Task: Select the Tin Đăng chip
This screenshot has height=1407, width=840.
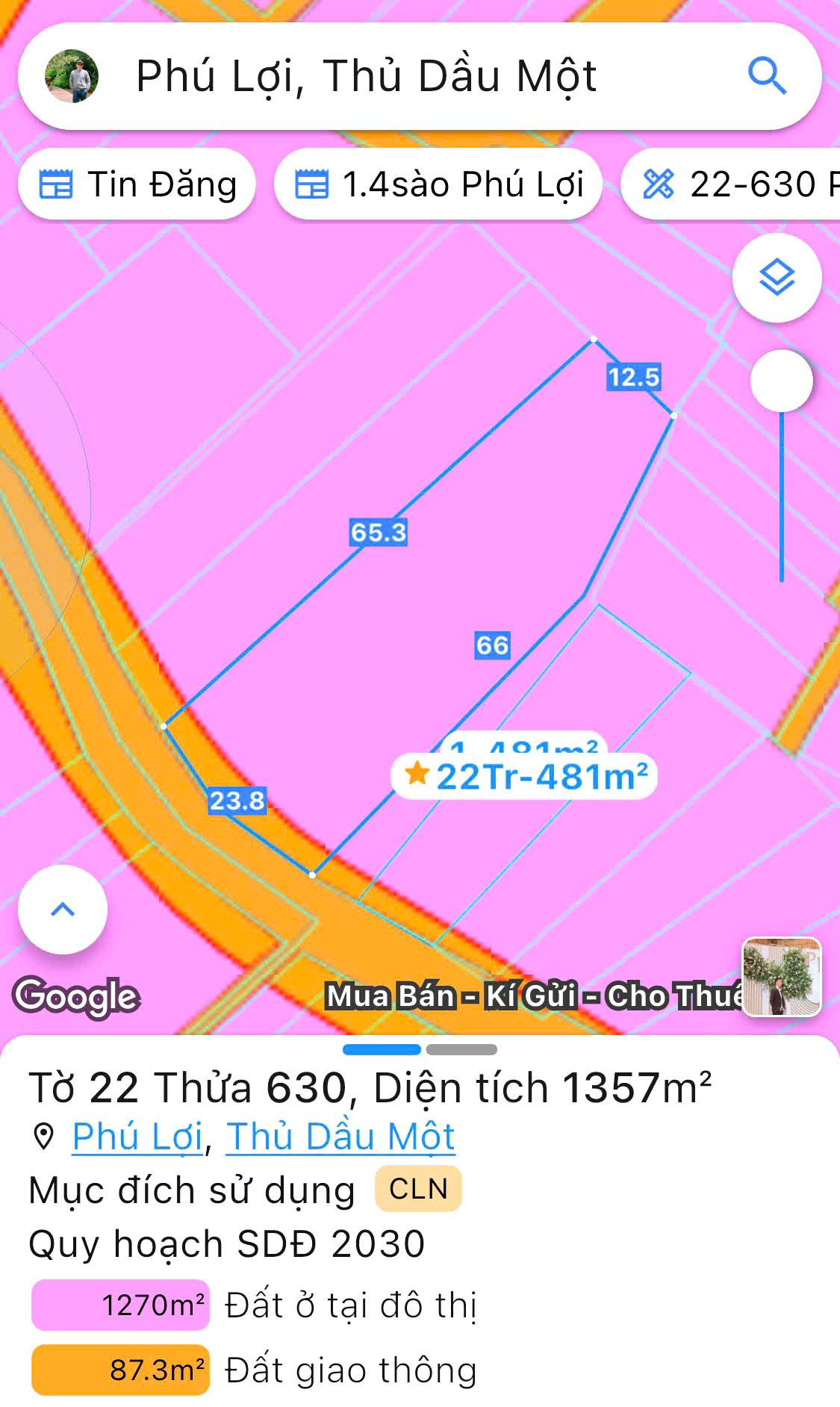Action: (x=137, y=184)
